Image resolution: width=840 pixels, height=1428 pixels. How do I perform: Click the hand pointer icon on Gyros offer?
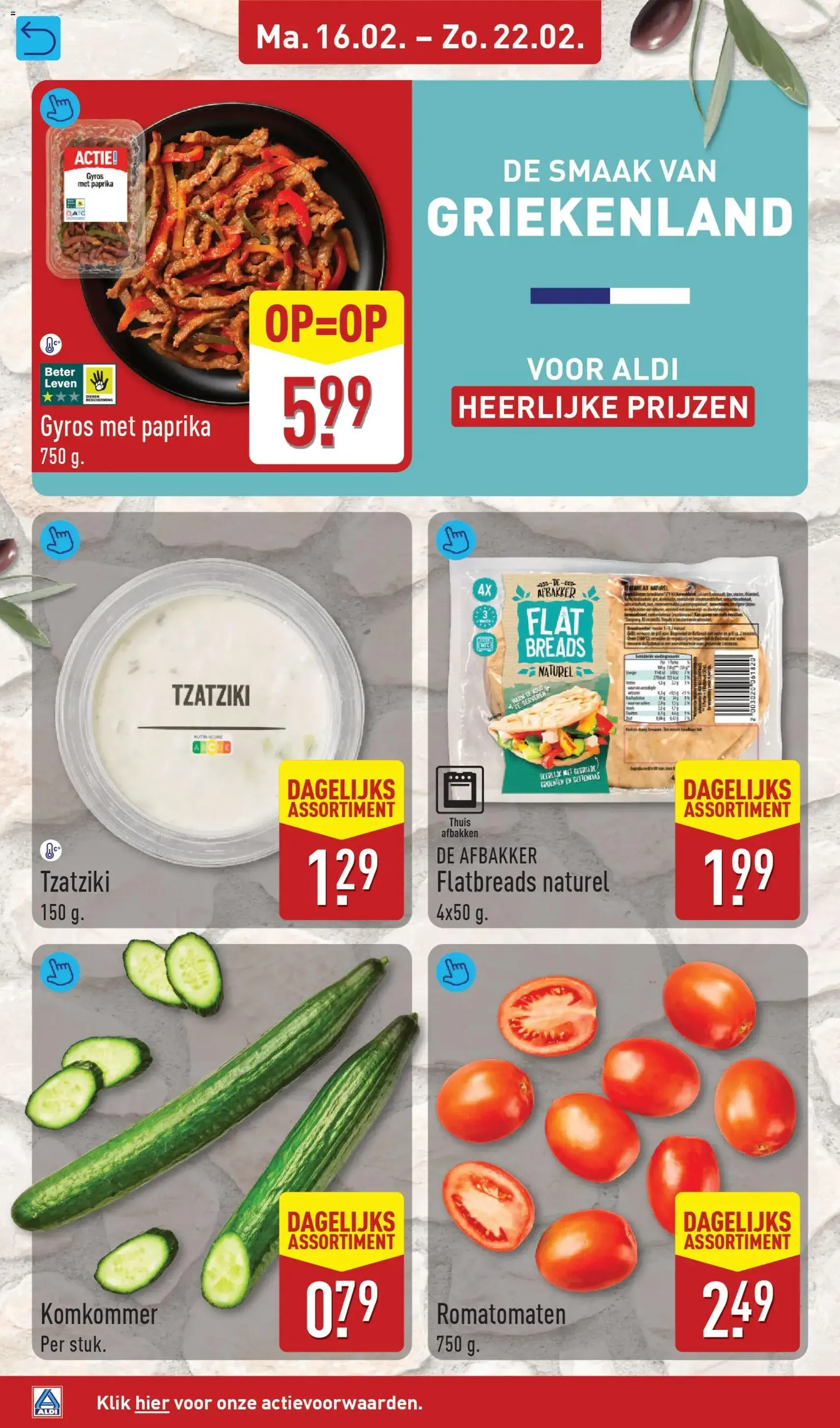(59, 108)
